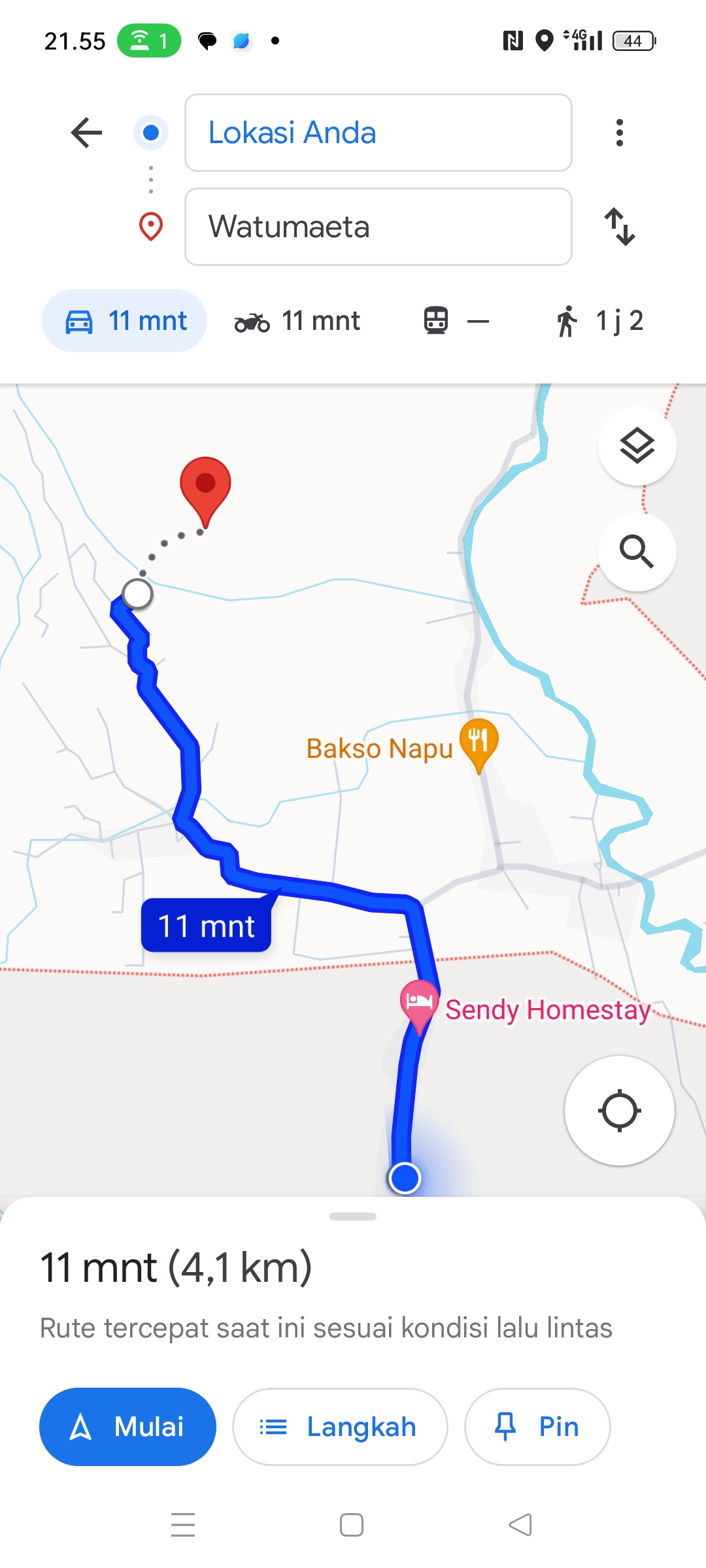Tap the bottom sheet drag handle
Viewport: 706px width, 1568px height.
pos(353,1217)
